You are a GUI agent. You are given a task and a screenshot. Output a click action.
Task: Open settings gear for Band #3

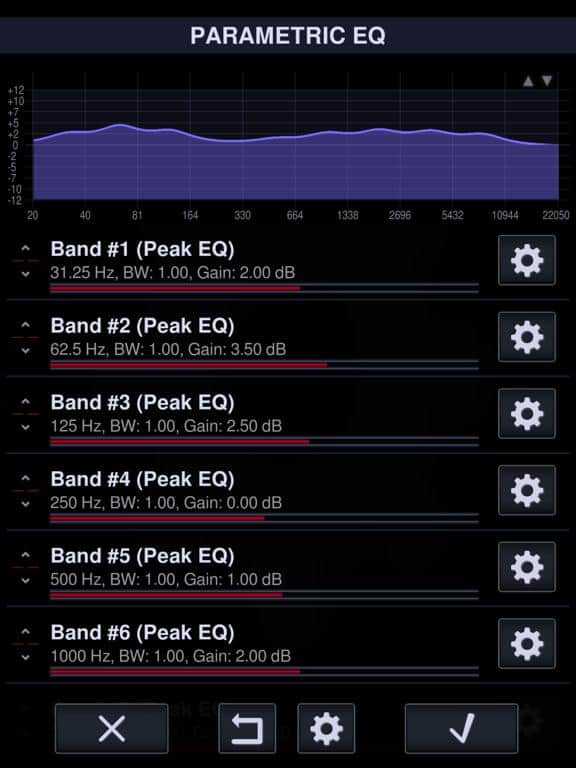tap(527, 413)
